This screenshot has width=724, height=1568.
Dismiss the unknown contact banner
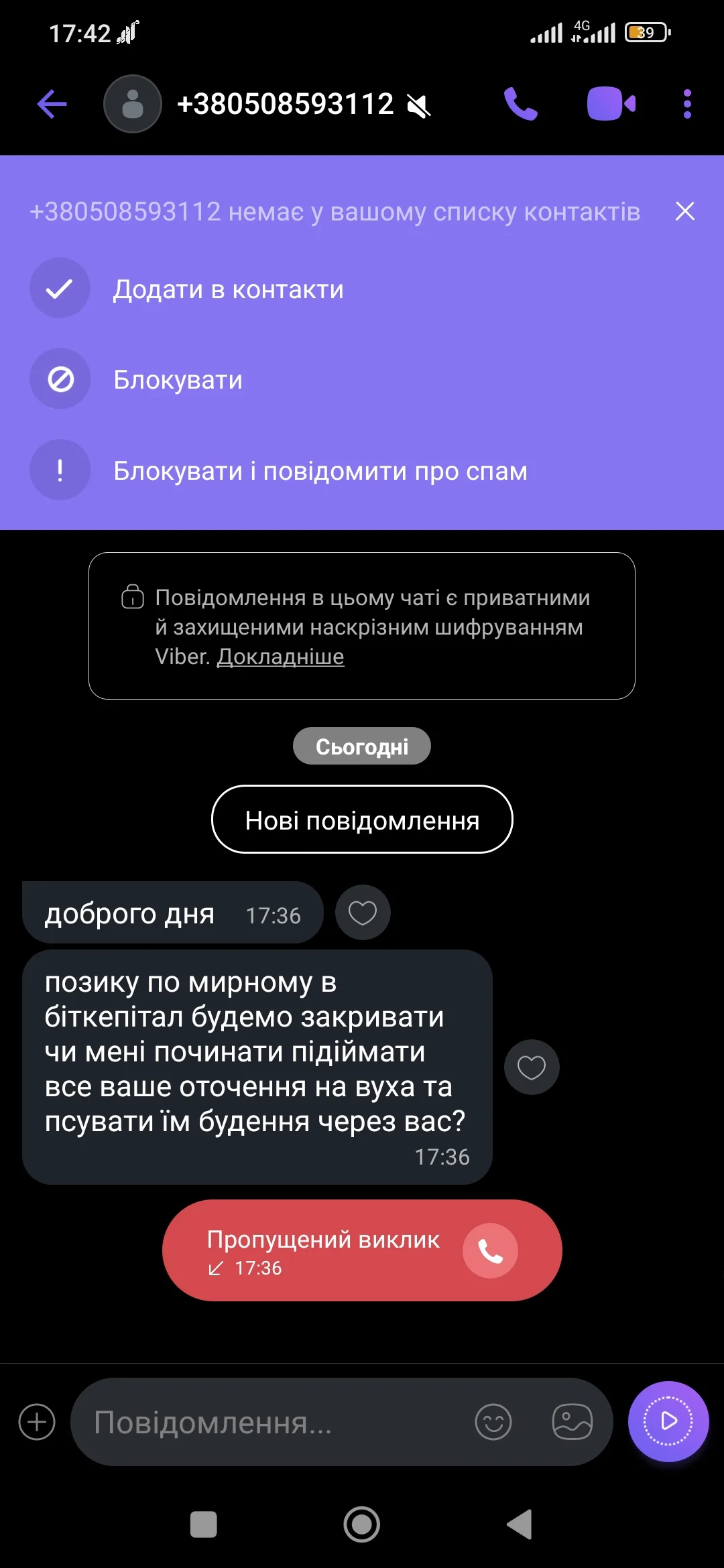tap(684, 211)
